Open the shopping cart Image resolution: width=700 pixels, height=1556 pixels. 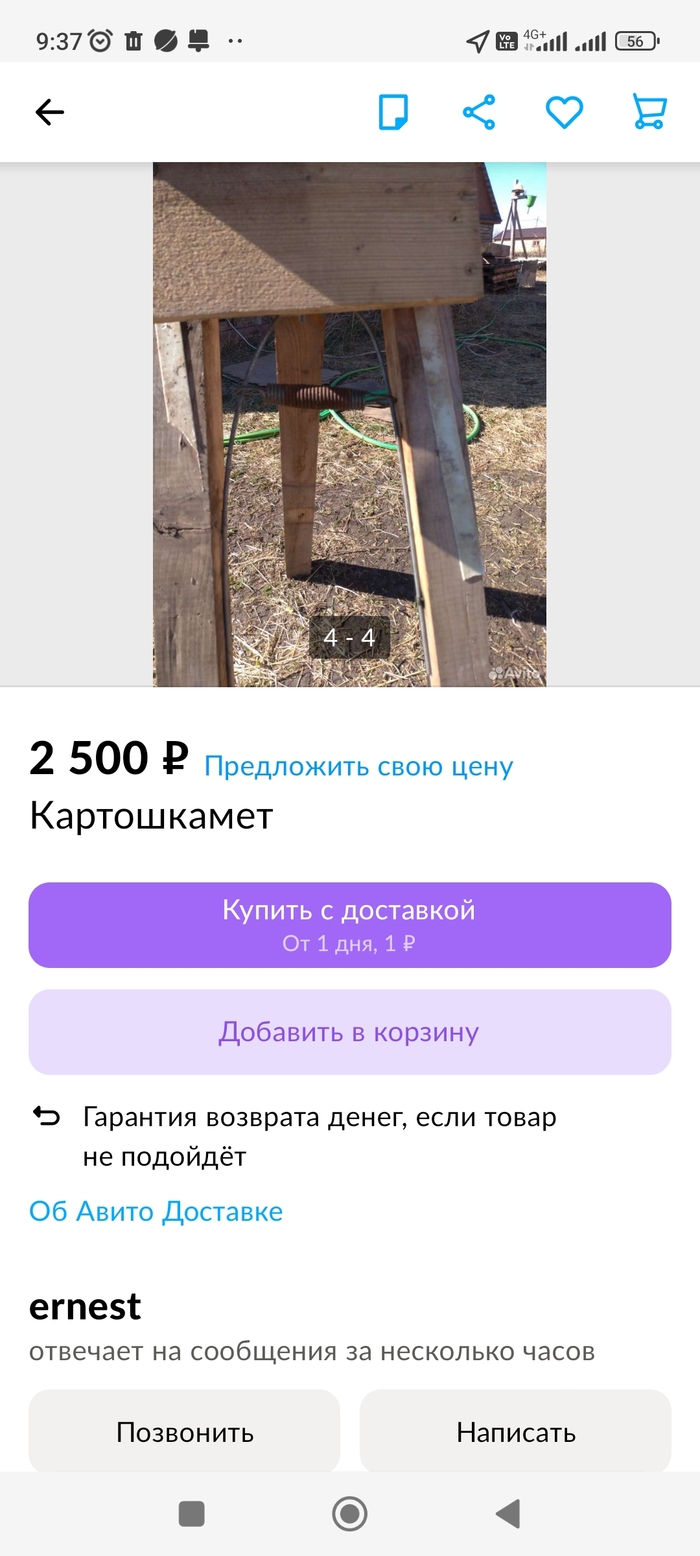650,112
